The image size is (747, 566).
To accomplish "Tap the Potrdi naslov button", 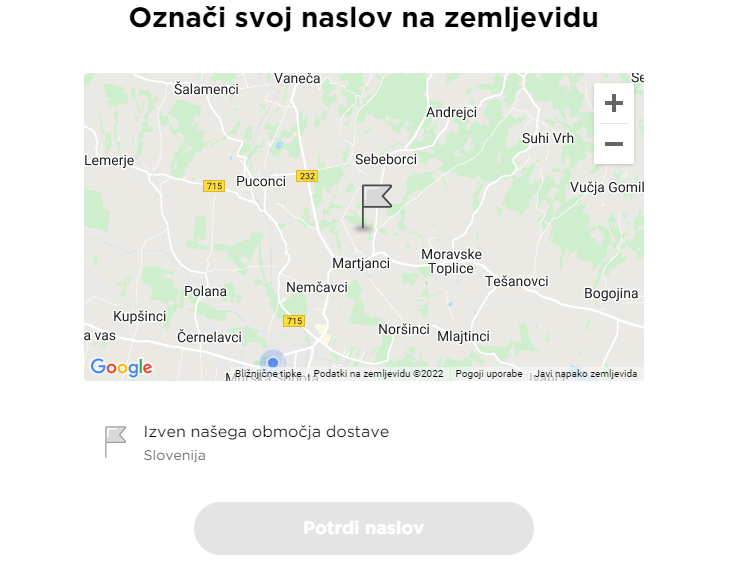I will (x=364, y=528).
